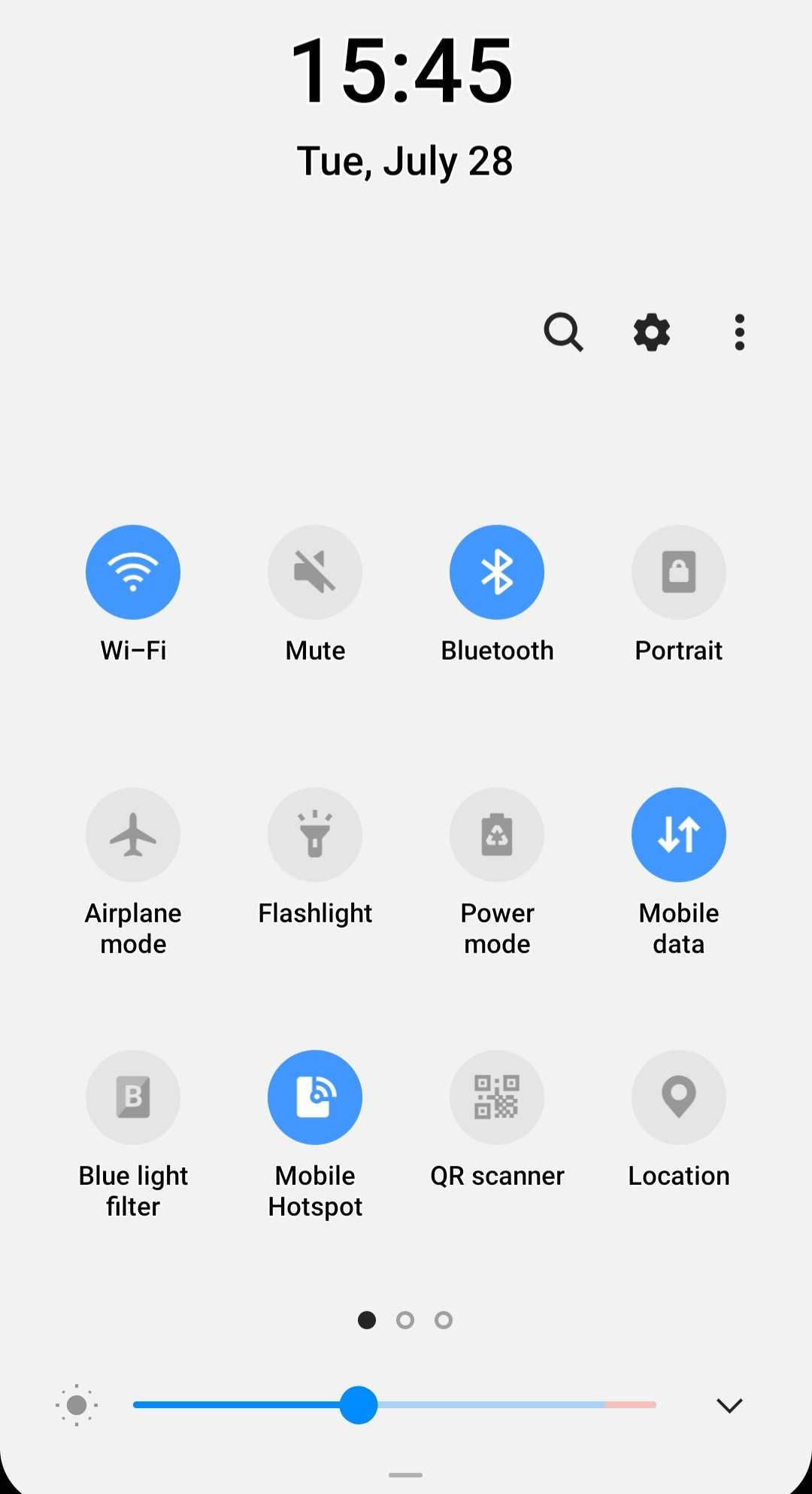
Task: Disable Bluetooth
Action: [x=497, y=572]
